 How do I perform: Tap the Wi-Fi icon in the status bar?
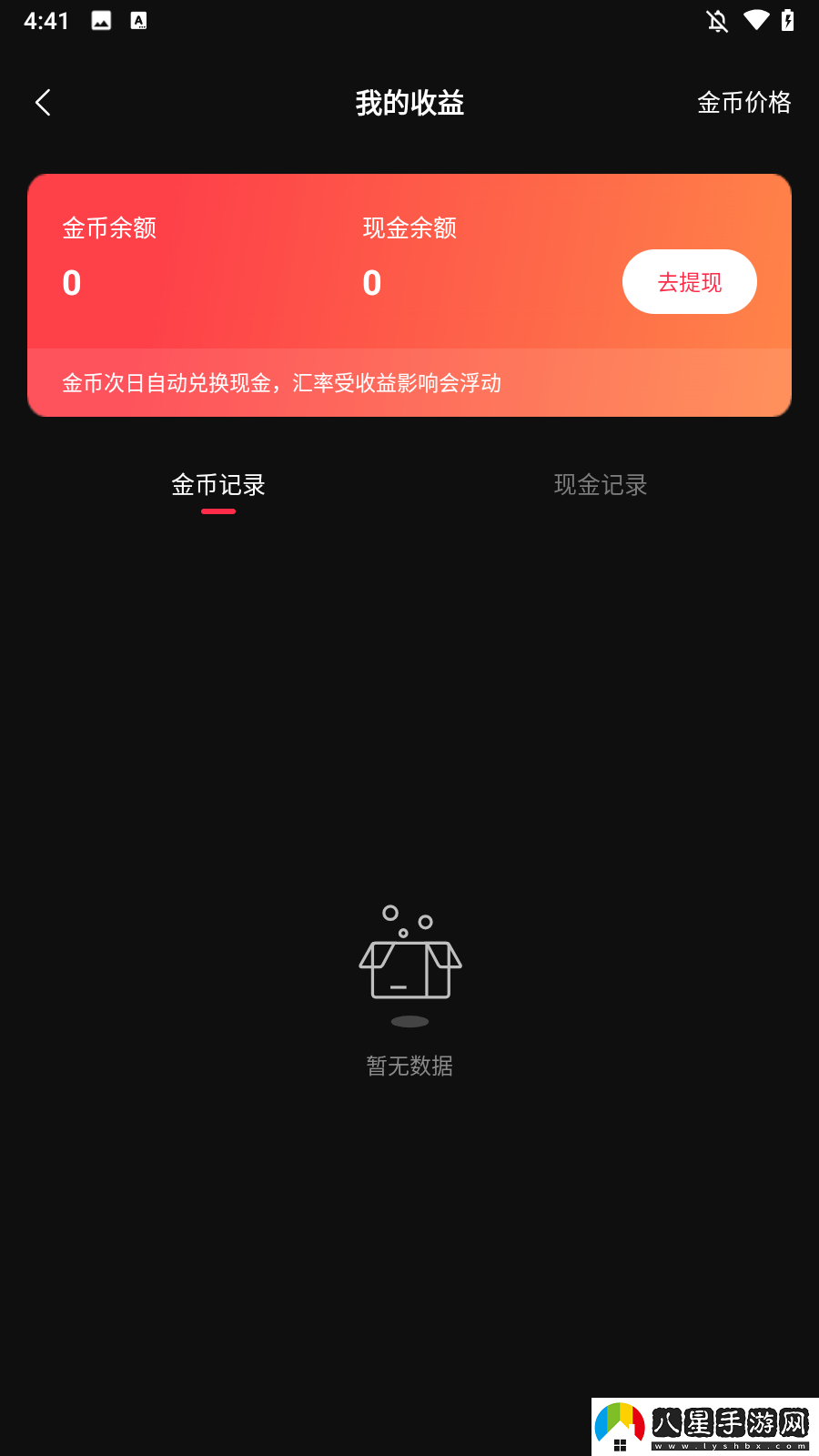coord(758,20)
